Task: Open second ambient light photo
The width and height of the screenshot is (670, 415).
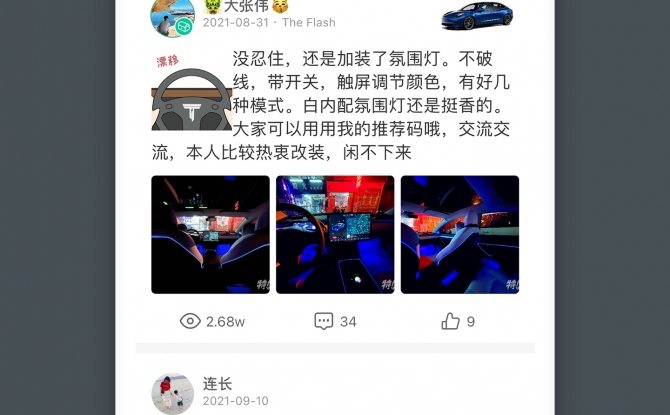Action: [335, 234]
